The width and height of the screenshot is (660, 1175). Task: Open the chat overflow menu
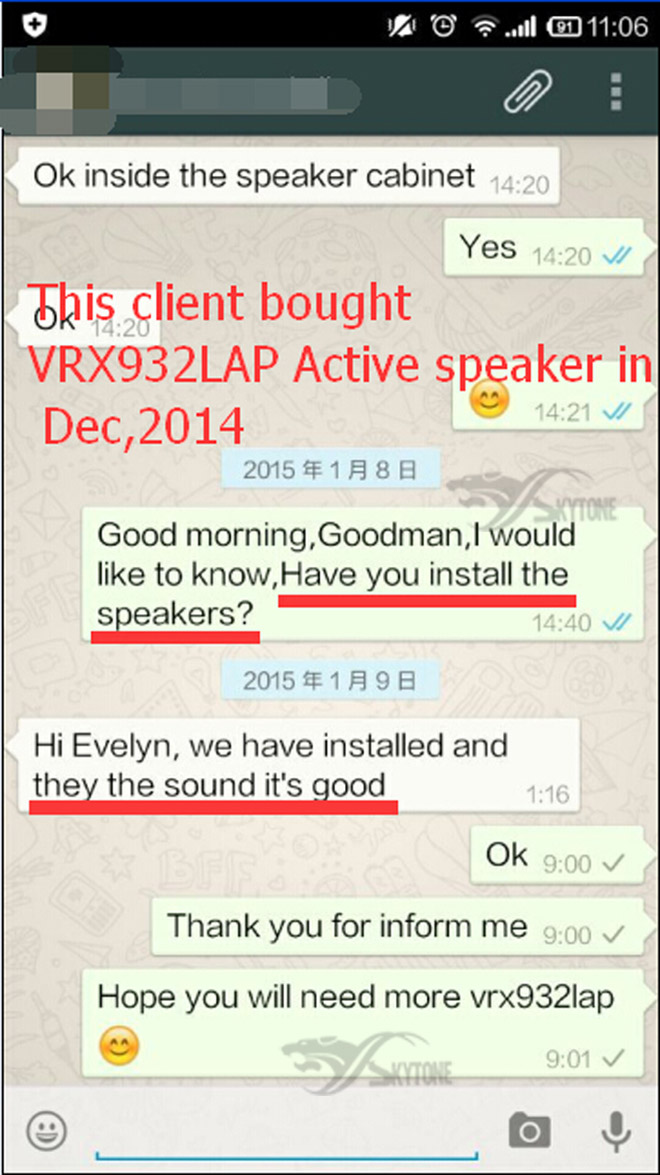(616, 91)
